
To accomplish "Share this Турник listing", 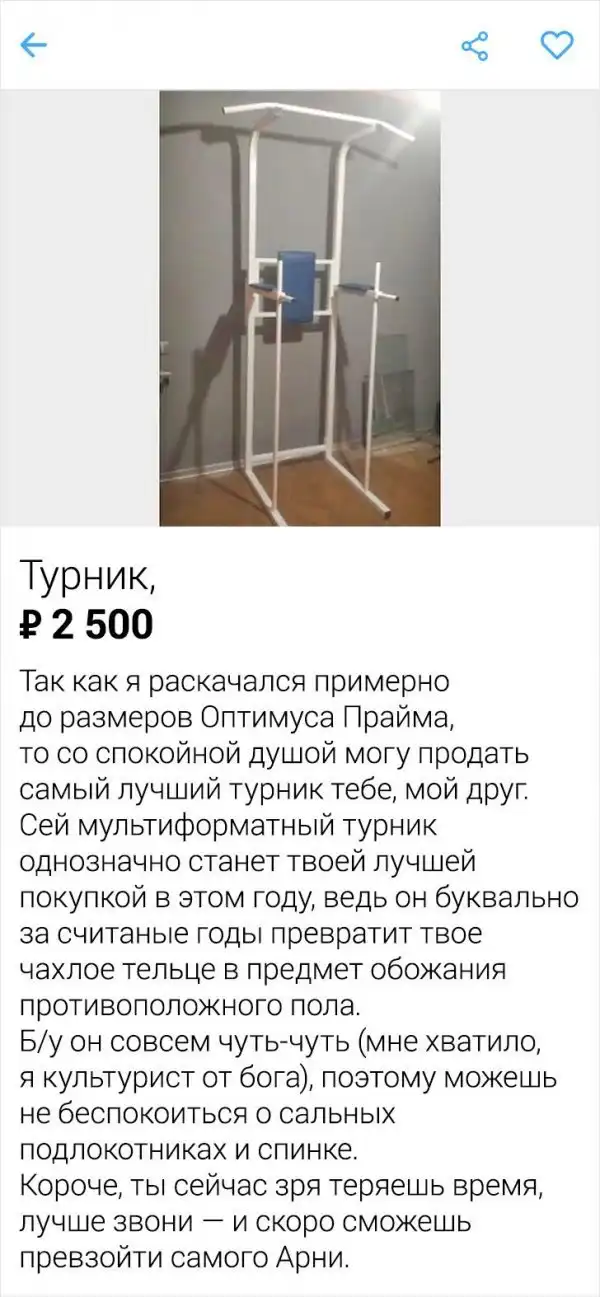I will point(475,45).
